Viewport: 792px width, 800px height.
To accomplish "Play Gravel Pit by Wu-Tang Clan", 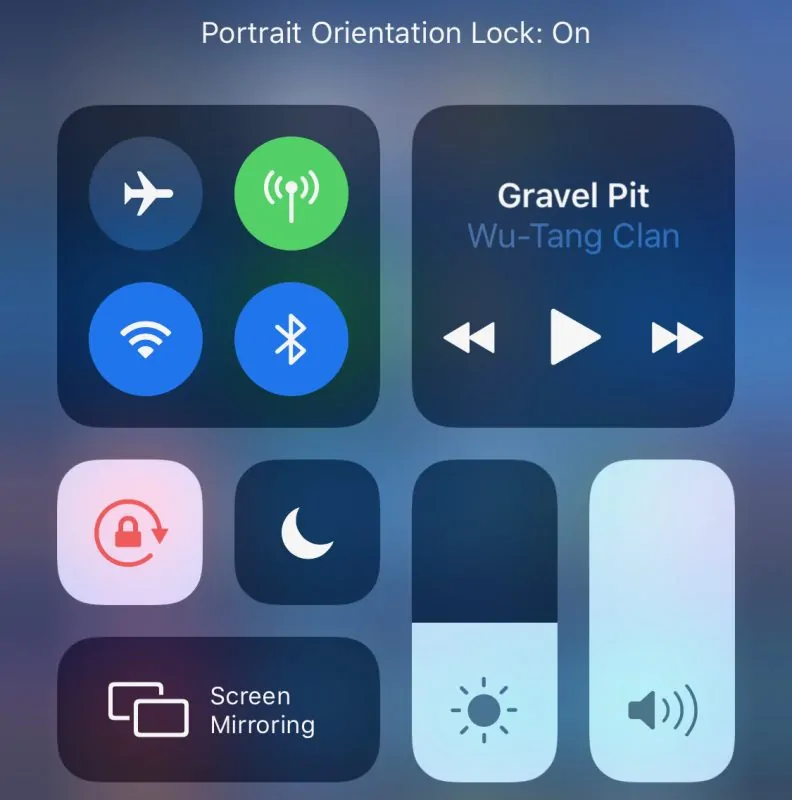I will [x=575, y=338].
